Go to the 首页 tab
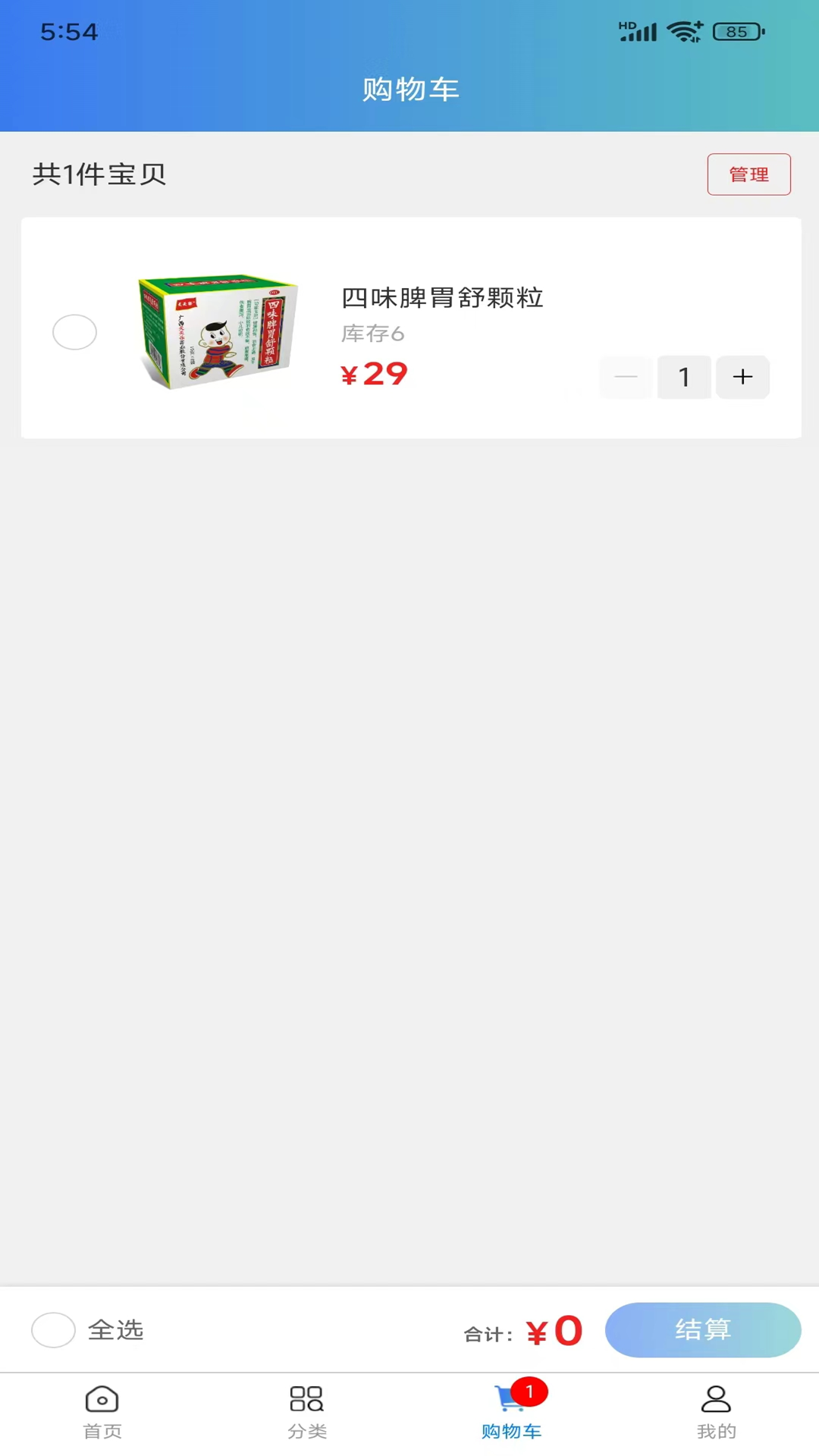This screenshot has height=1456, width=819. pos(102,1412)
